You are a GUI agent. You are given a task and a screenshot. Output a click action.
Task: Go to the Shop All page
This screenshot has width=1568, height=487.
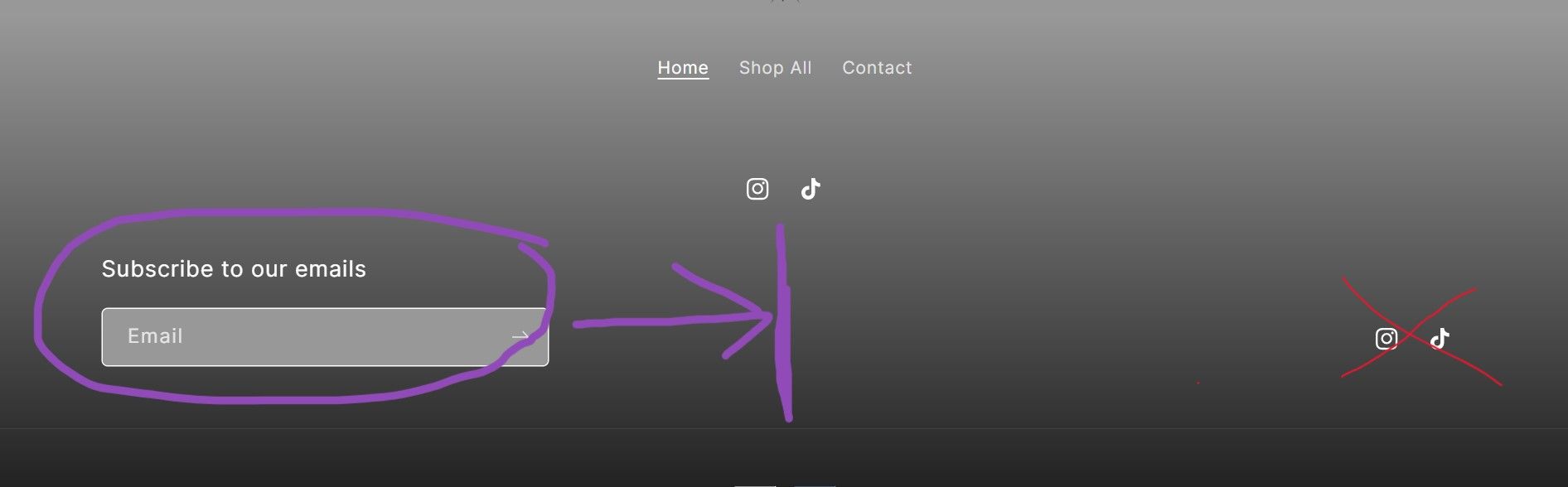775,68
